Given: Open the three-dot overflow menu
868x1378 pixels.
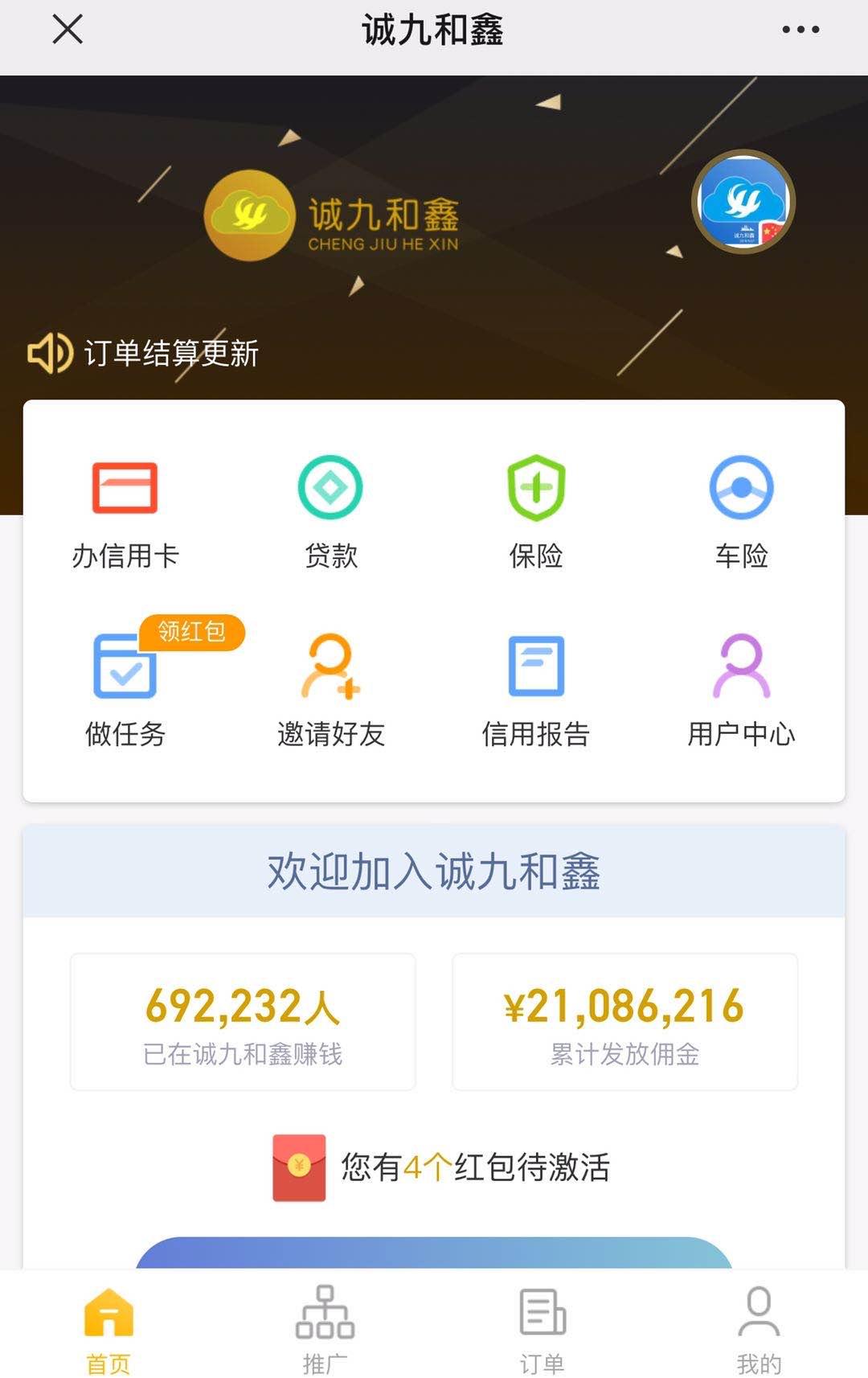Looking at the screenshot, I should (x=800, y=30).
